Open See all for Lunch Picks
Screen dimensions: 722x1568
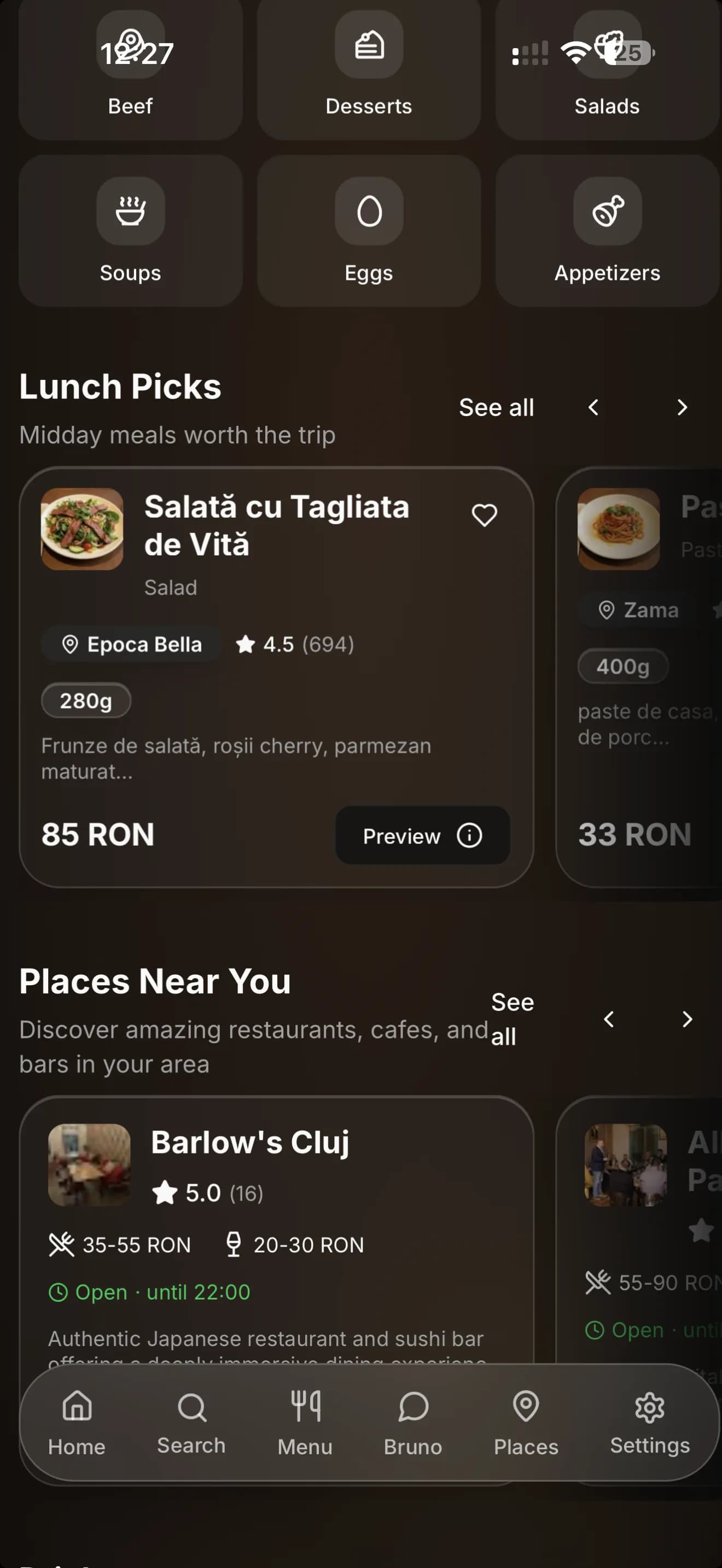497,407
